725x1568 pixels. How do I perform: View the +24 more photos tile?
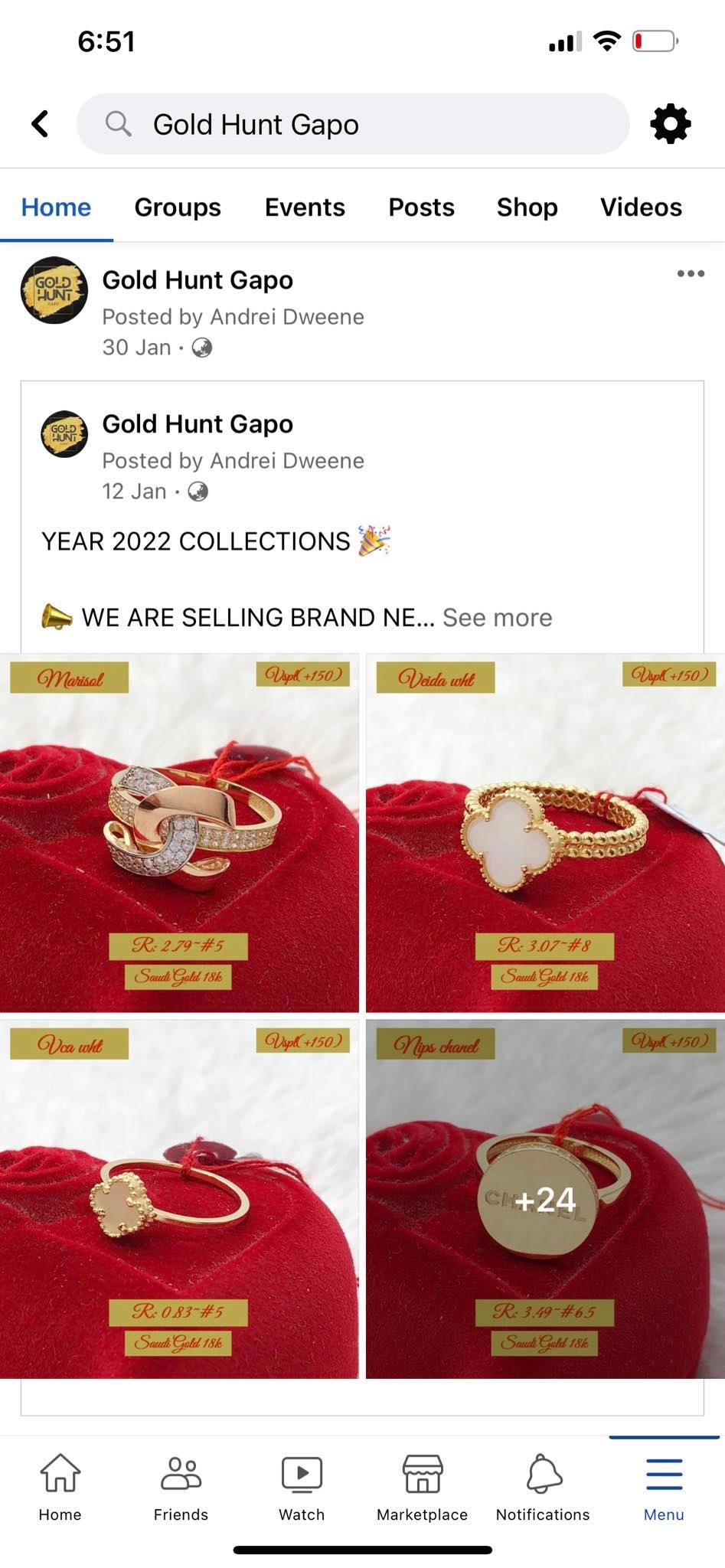pos(545,1199)
